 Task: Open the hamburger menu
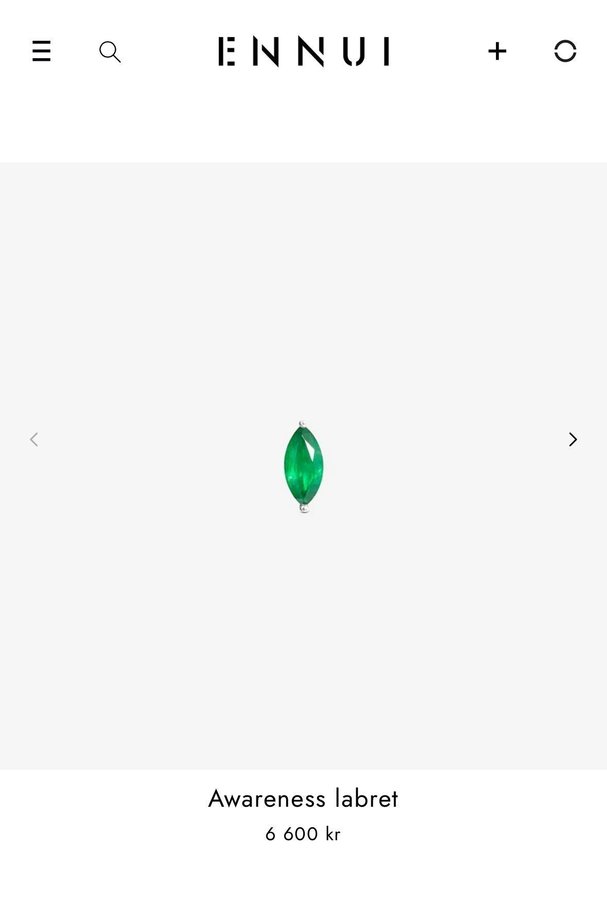tap(41, 51)
